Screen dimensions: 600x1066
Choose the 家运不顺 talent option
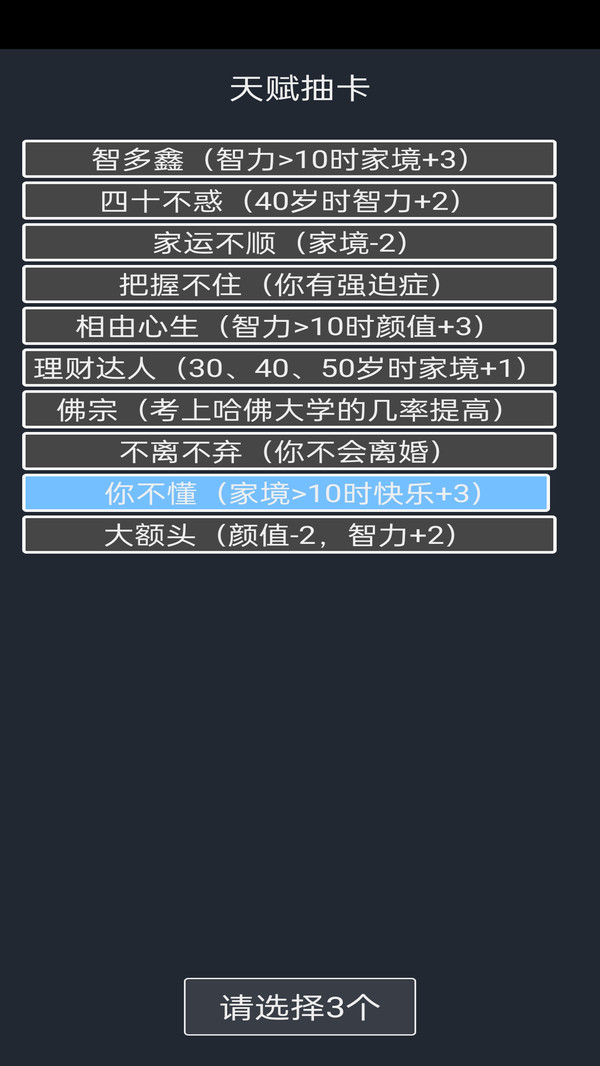pos(289,243)
